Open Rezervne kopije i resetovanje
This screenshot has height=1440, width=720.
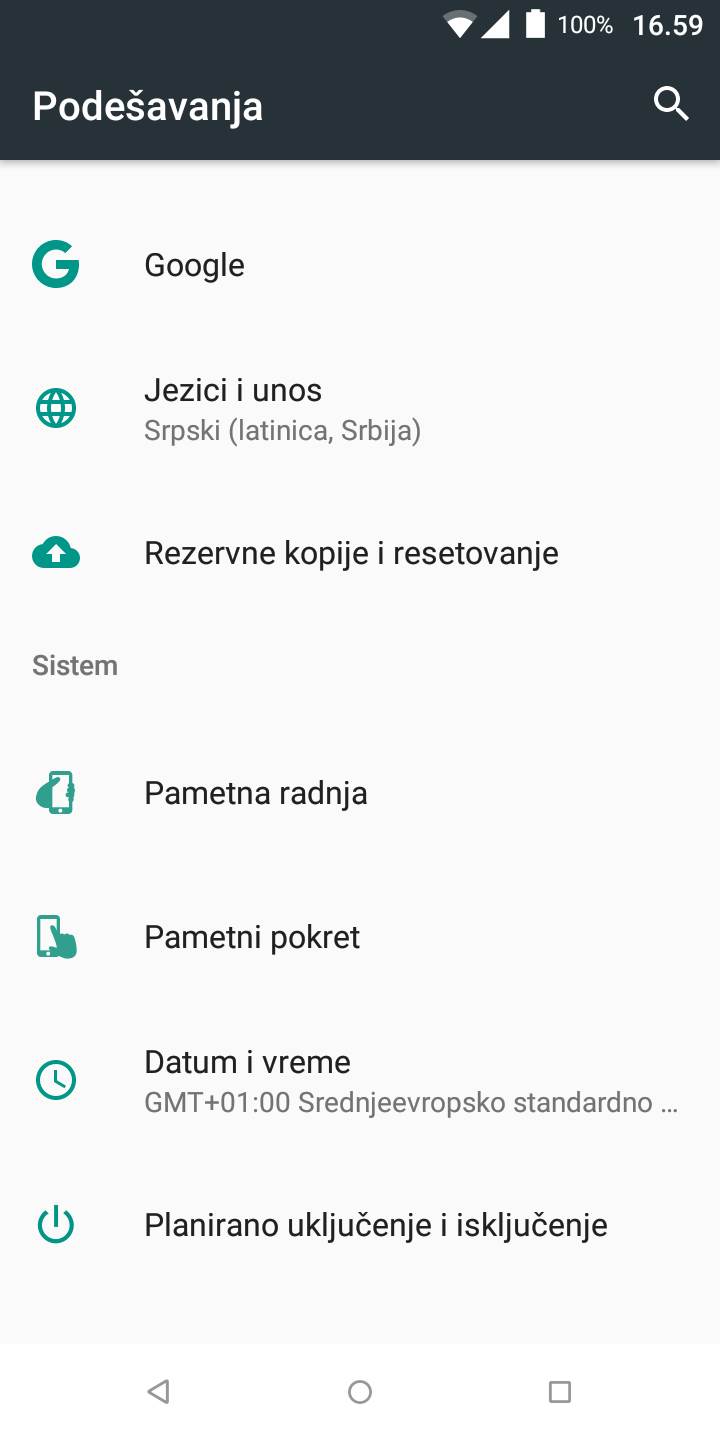point(352,551)
